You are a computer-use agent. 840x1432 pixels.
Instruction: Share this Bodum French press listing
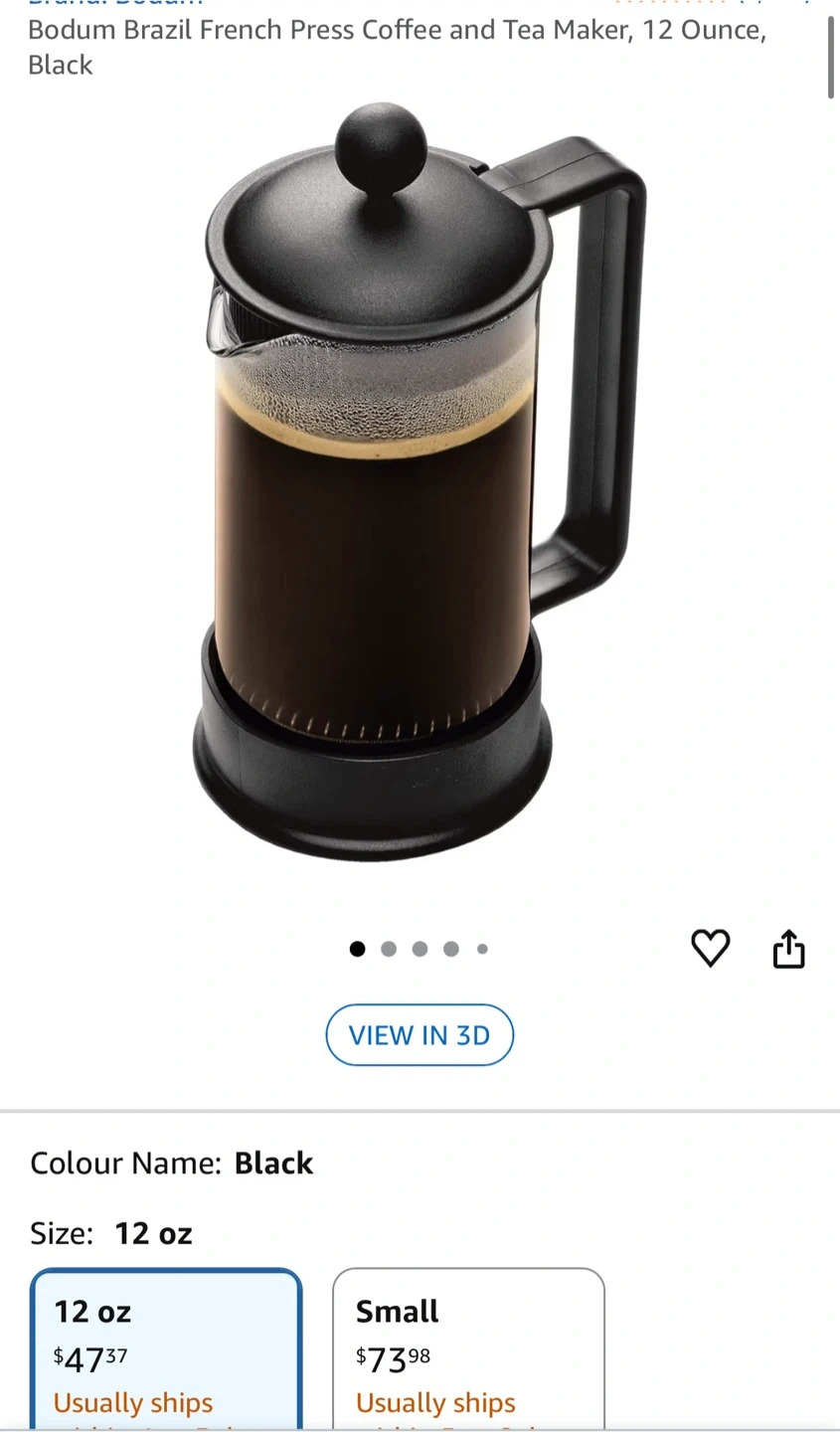pyautogui.click(x=788, y=949)
